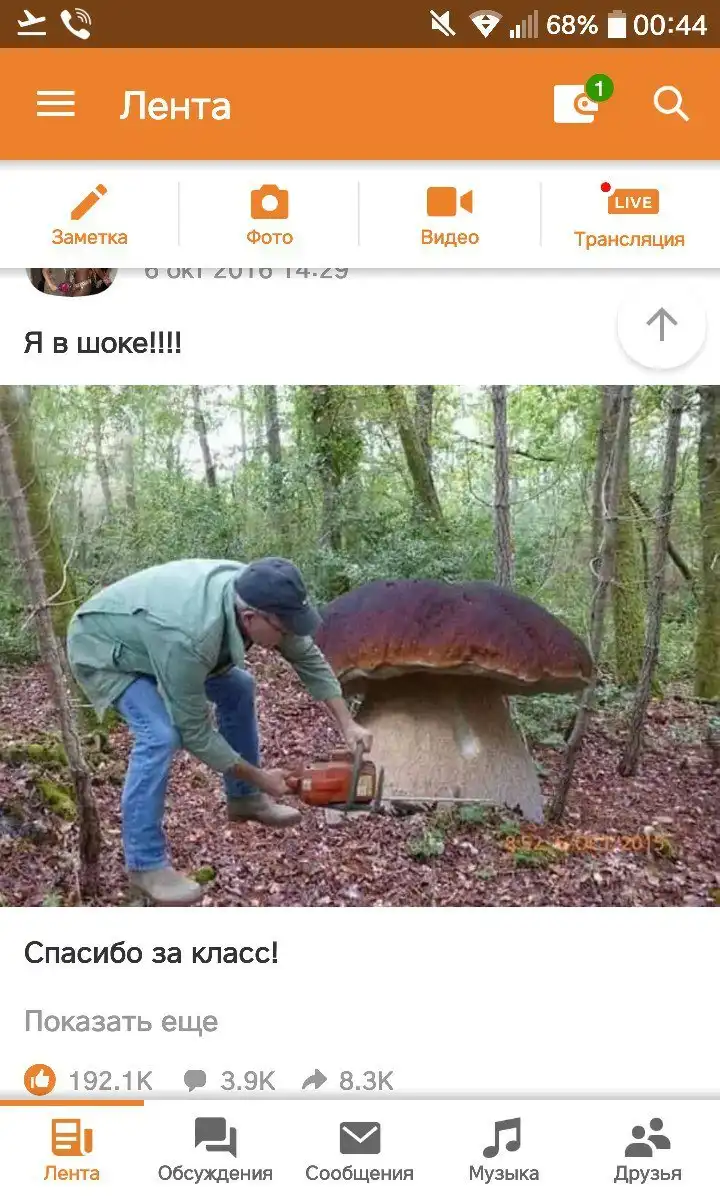
Task: Start a live Трансляция
Action: [629, 215]
